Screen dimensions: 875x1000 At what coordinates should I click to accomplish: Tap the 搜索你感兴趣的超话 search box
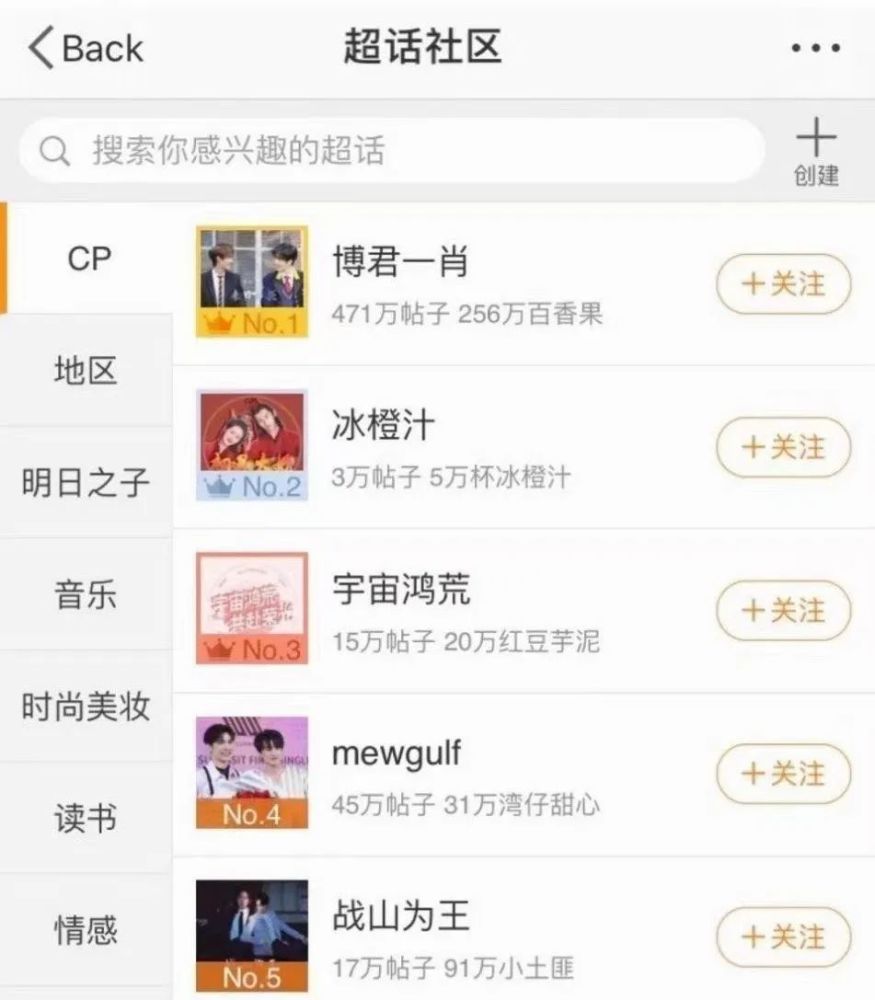click(390, 151)
